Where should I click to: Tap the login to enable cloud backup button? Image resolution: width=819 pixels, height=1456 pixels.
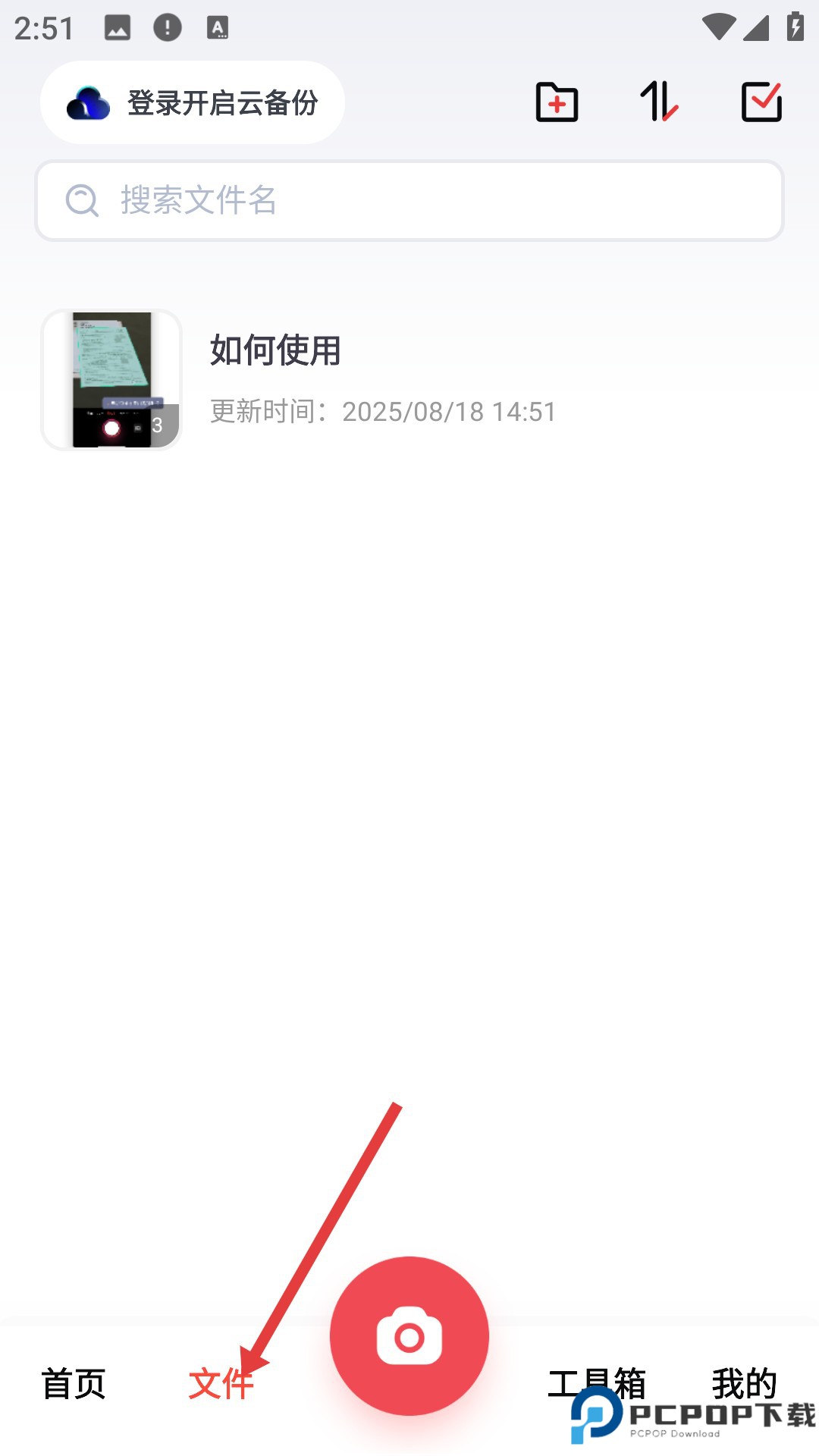[x=193, y=103]
